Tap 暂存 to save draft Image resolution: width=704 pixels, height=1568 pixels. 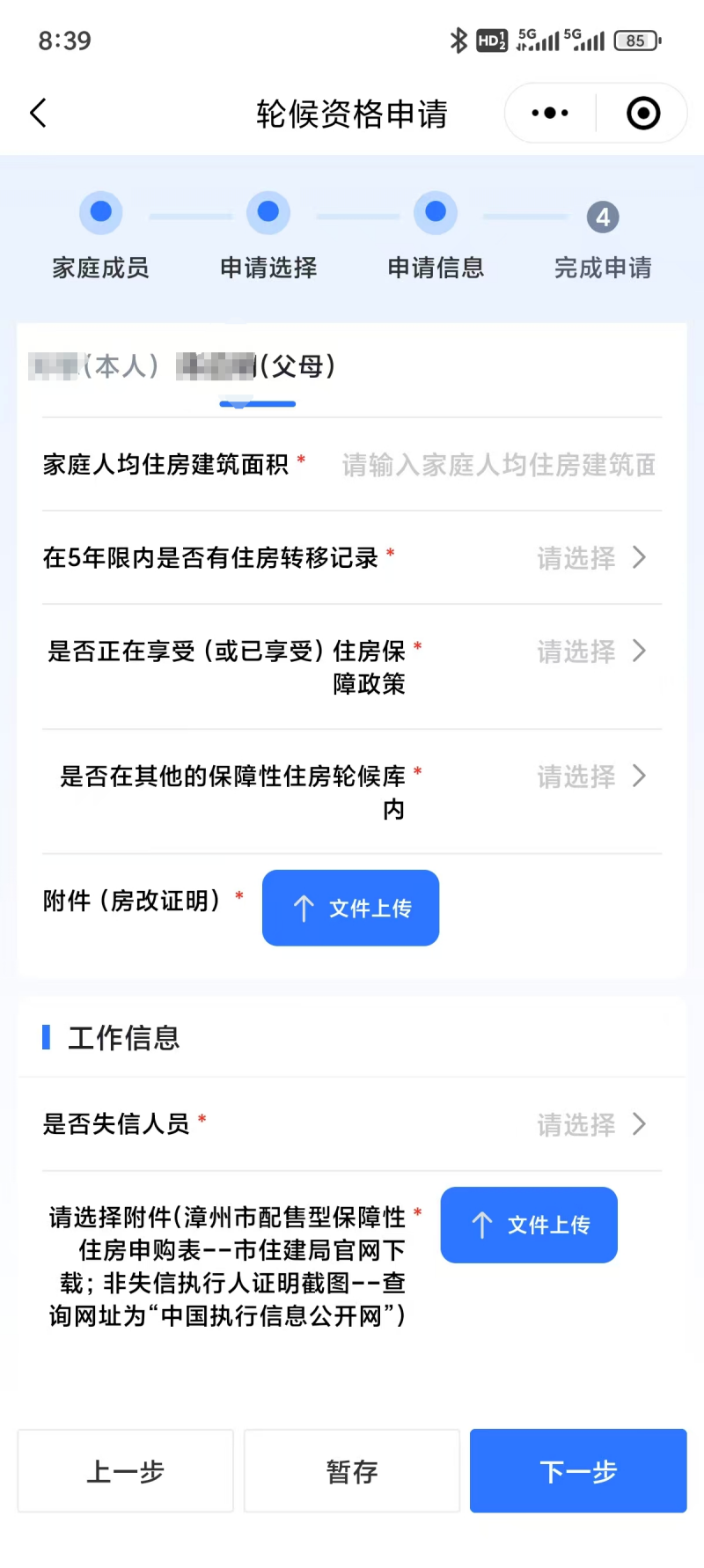(351, 1470)
